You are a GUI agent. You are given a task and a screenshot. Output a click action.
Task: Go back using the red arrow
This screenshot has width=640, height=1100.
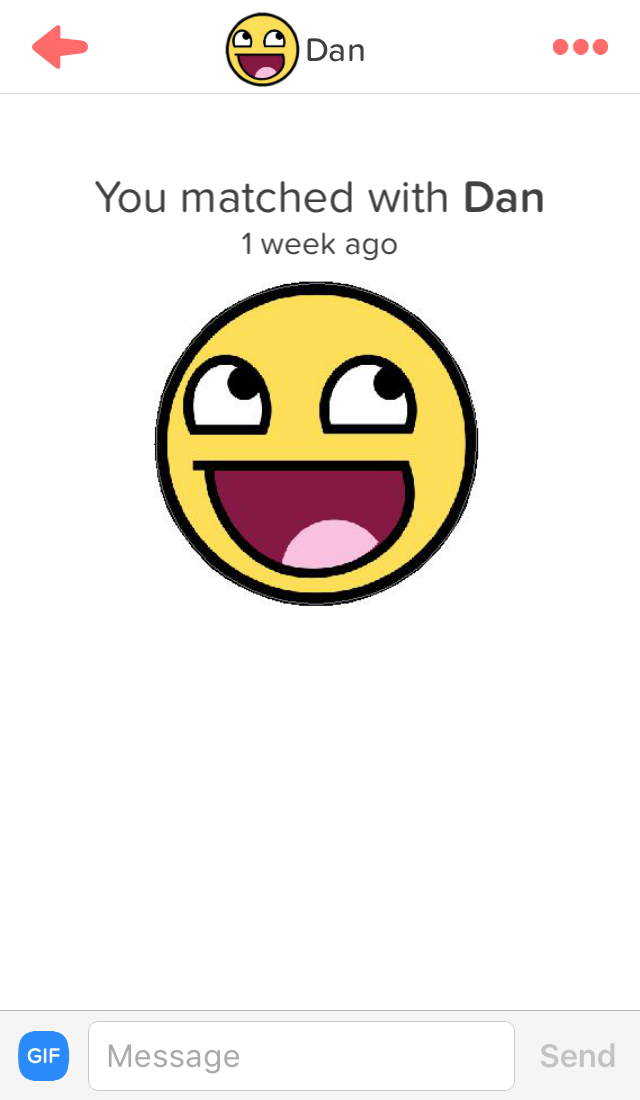60,47
